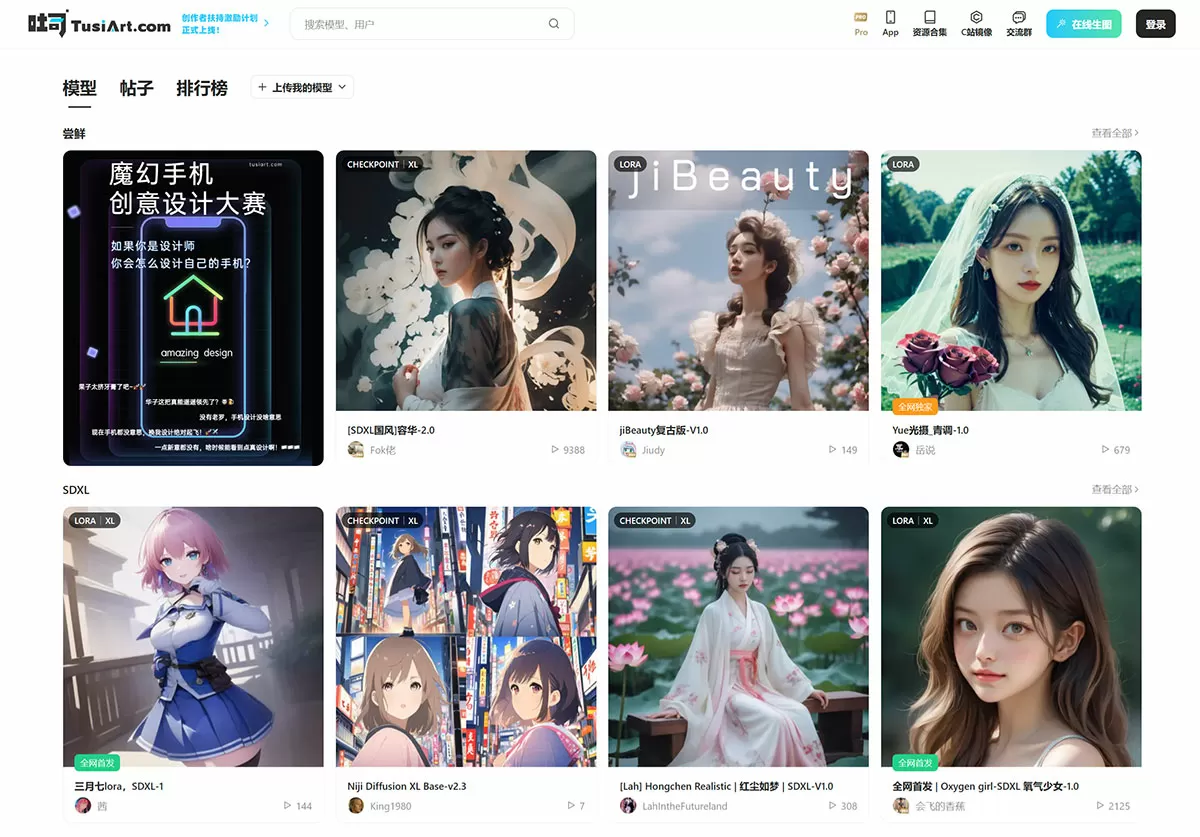
Task: Open the Yue光摄_青调-1.0 model card
Action: click(x=1011, y=308)
